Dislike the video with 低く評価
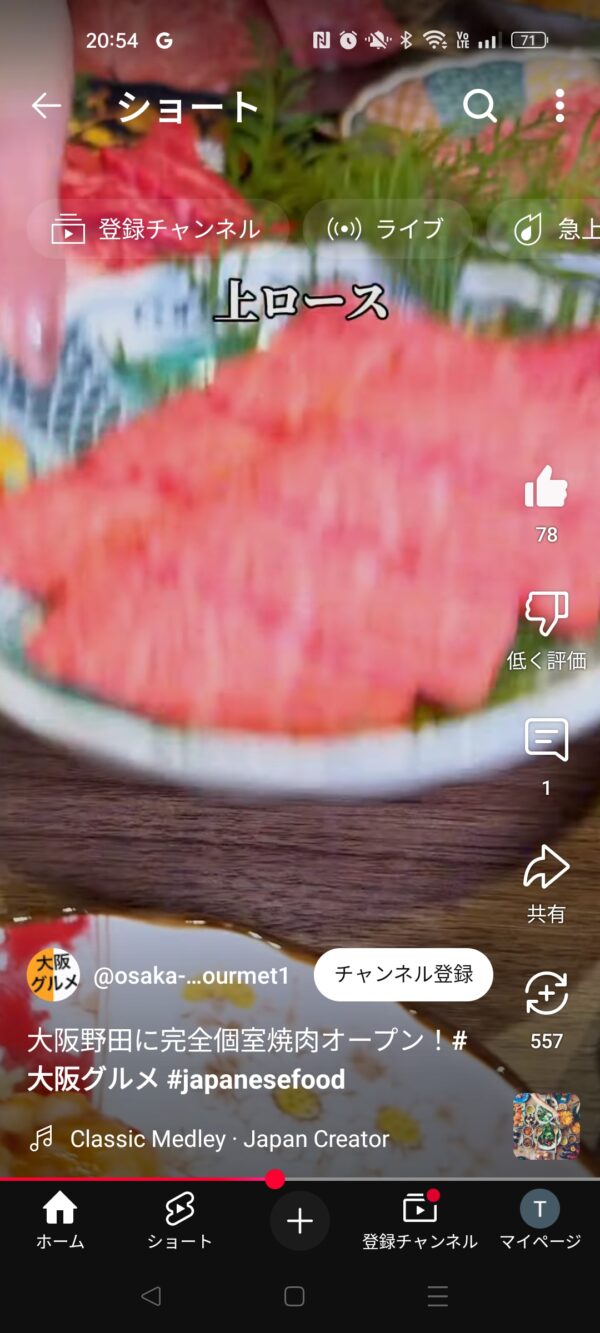This screenshot has height=1333, width=600. [x=546, y=615]
